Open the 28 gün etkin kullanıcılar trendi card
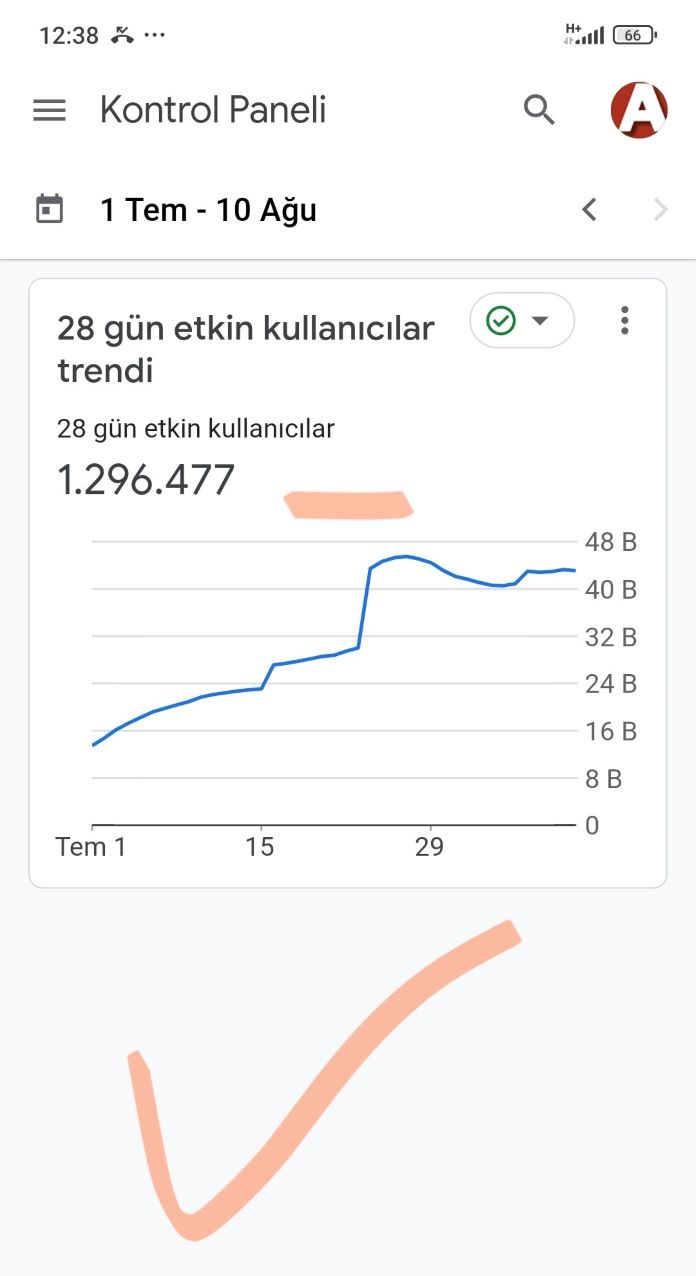This screenshot has width=696, height=1276. pyautogui.click(x=348, y=583)
